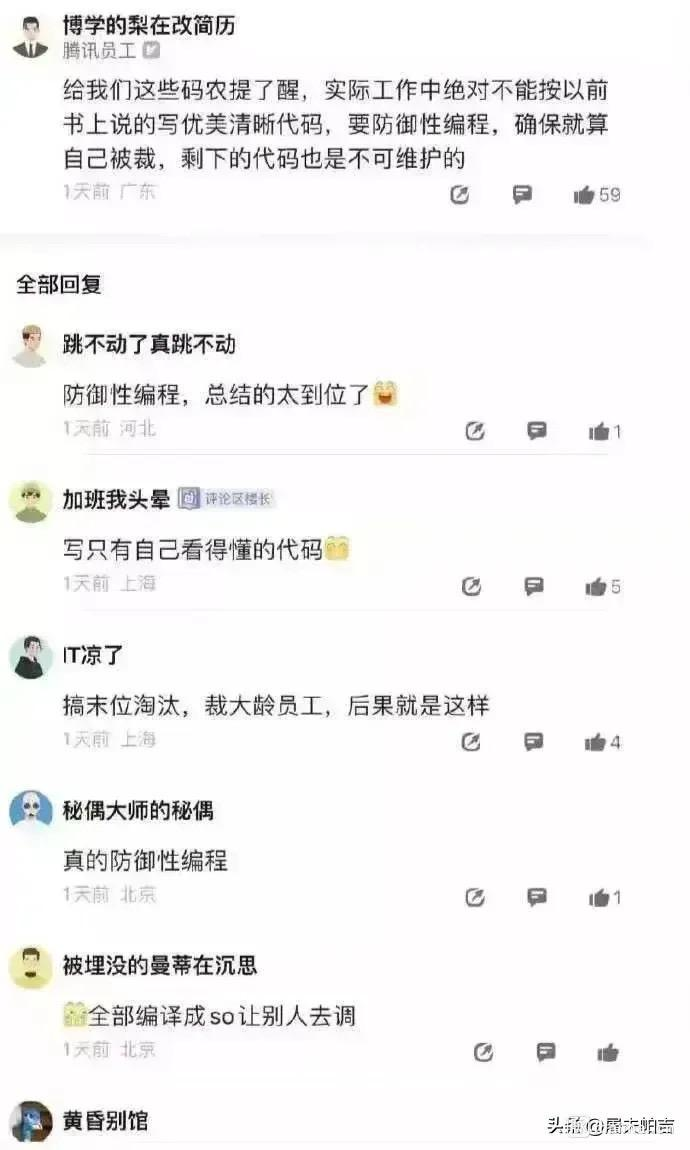Like the reply from 加班我头晕
Image resolution: width=690 pixels, height=1150 pixels.
click(596, 587)
